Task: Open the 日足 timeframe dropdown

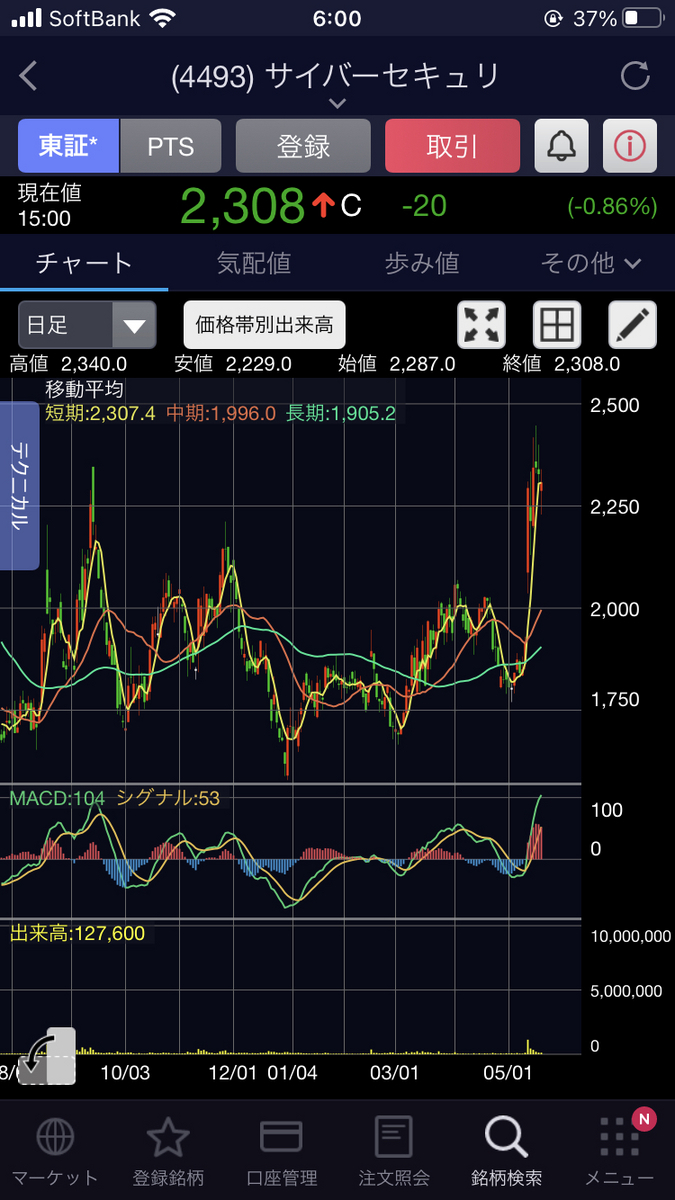Action: pos(87,324)
